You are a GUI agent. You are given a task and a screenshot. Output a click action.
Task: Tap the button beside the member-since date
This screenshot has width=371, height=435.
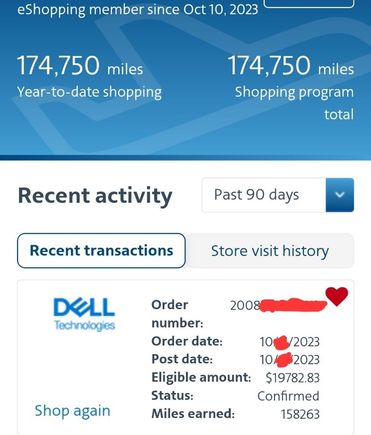tap(309, 3)
